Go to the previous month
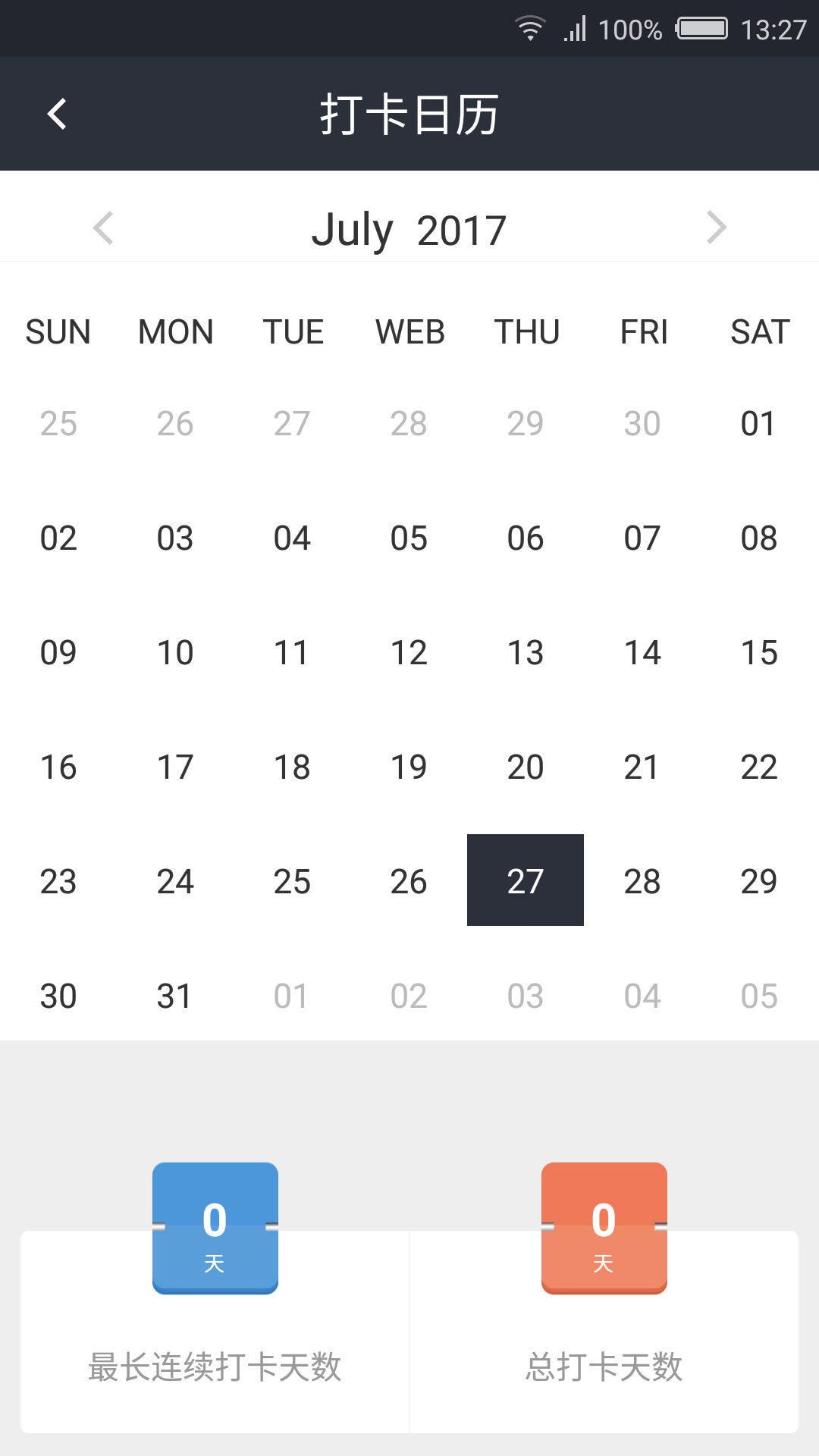The image size is (819, 1456). point(103,227)
